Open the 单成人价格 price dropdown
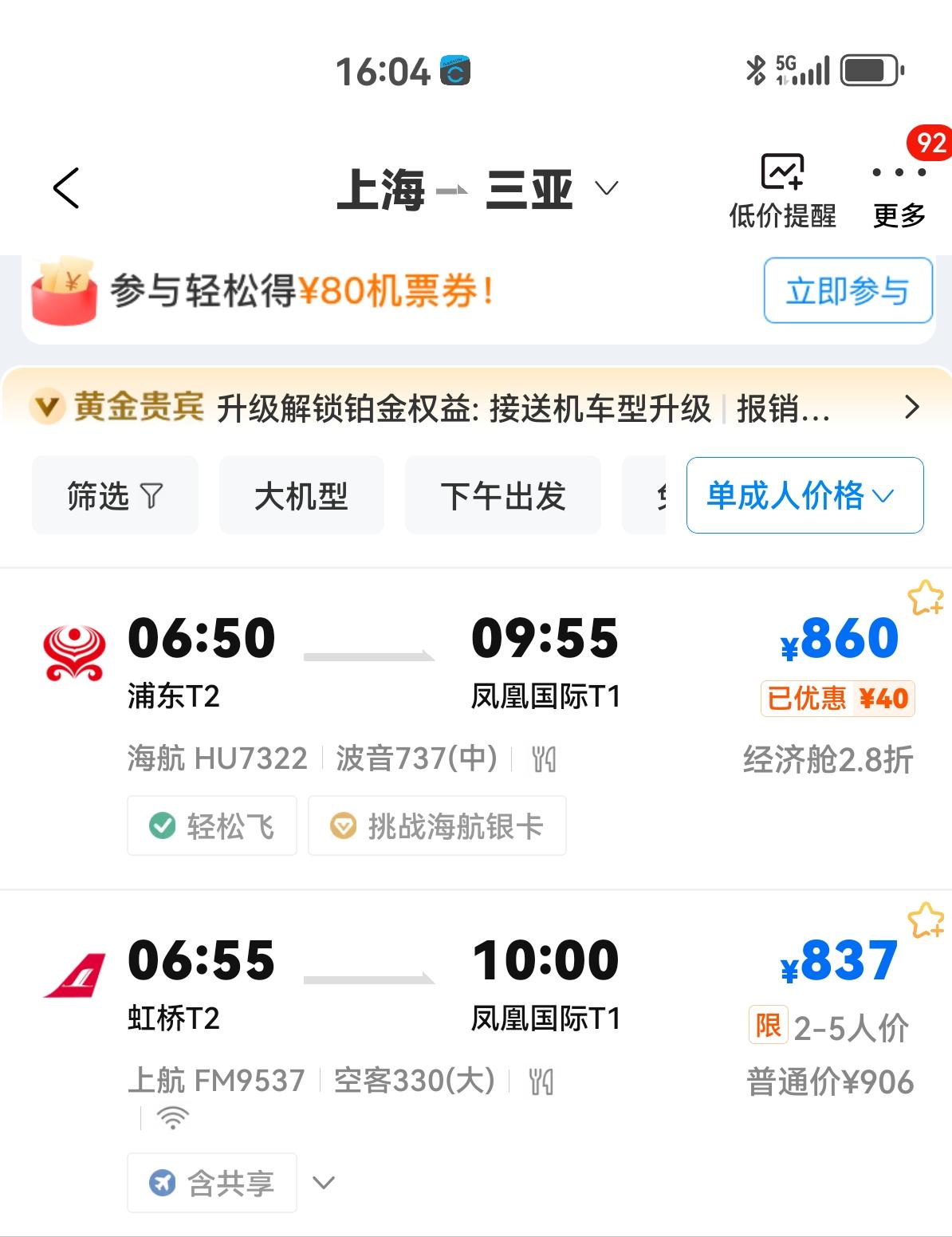952x1237 pixels. [x=804, y=495]
